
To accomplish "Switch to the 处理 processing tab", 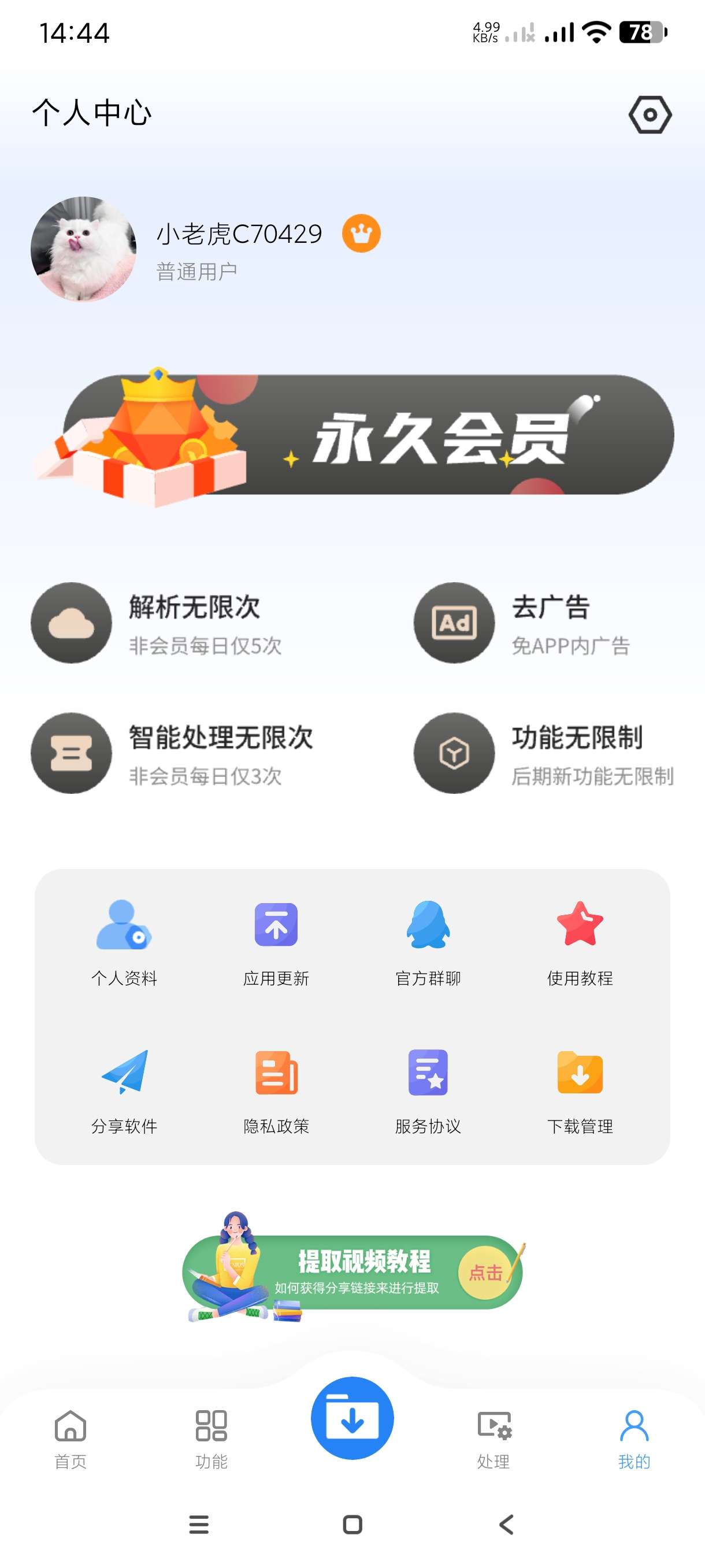I will tap(493, 1439).
